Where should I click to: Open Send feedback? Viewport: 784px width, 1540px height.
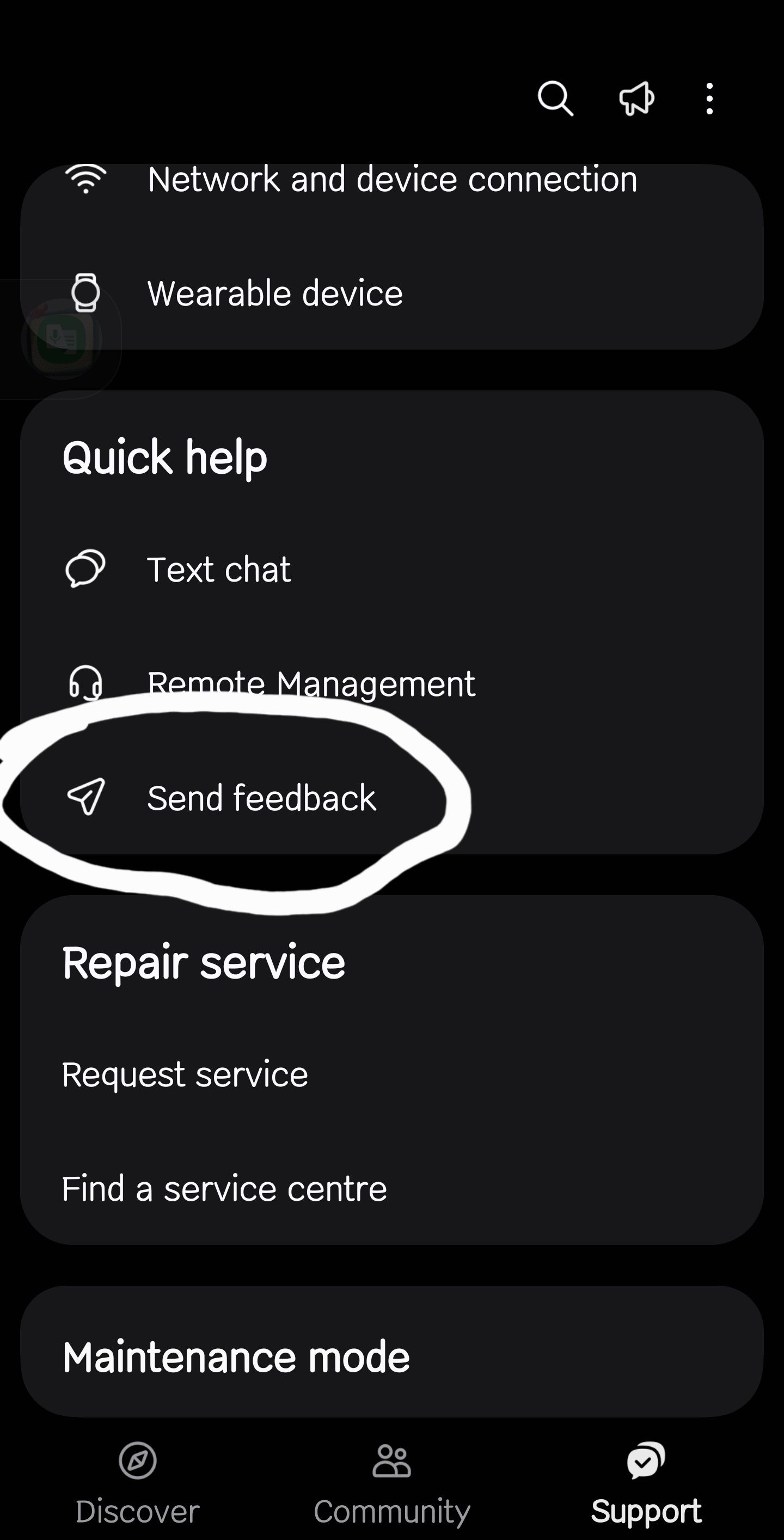pyautogui.click(x=261, y=798)
